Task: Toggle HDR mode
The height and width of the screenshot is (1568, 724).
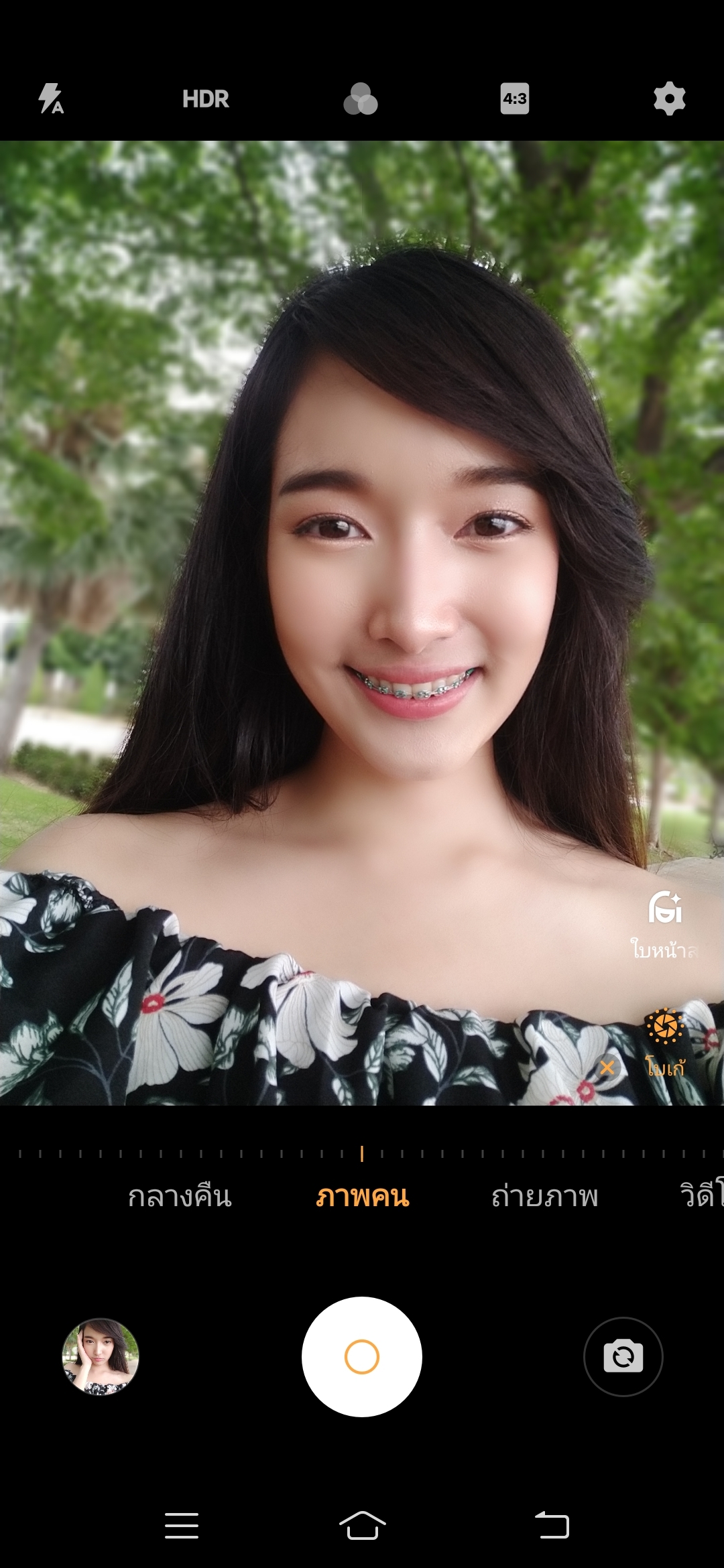Action: [206, 99]
